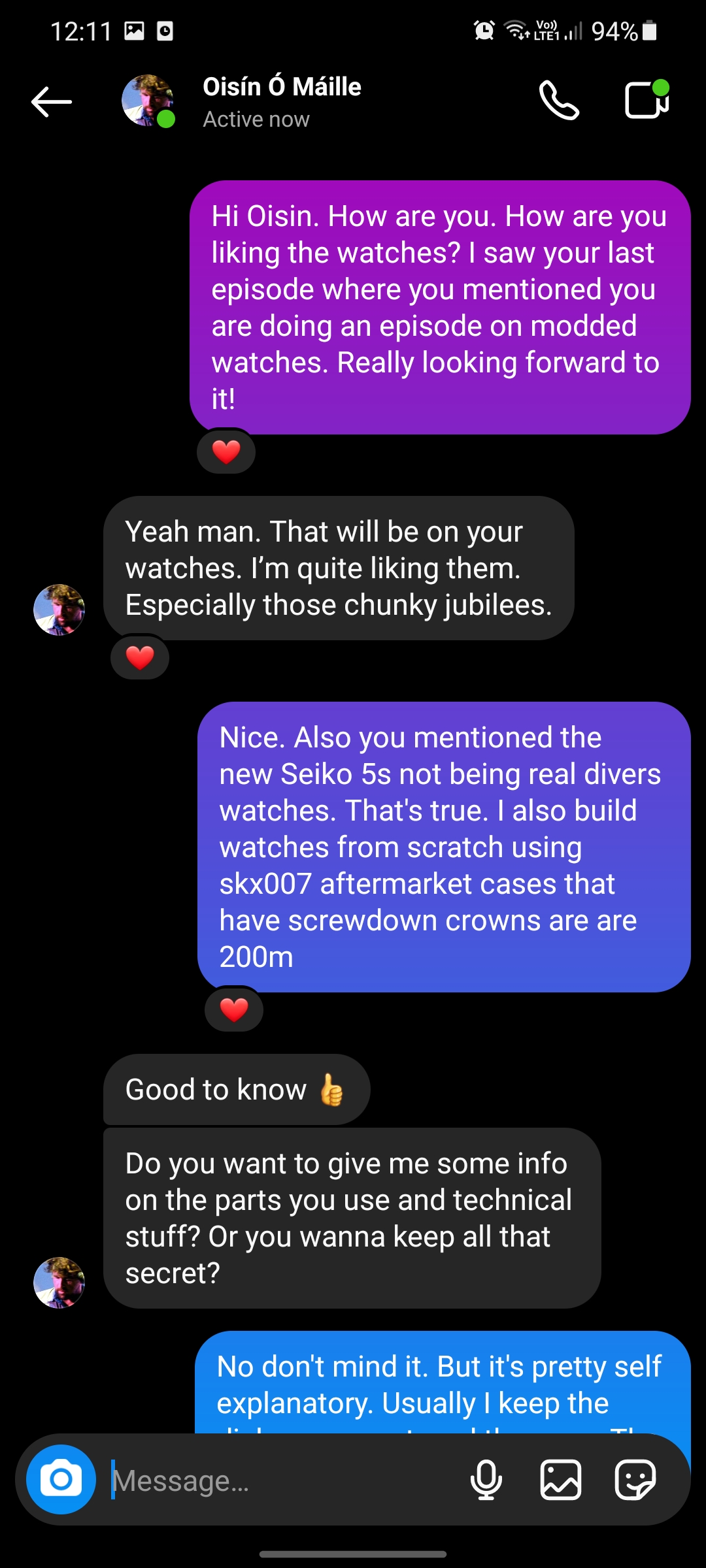Open Oisín Ó Máille's profile from header

(x=281, y=101)
